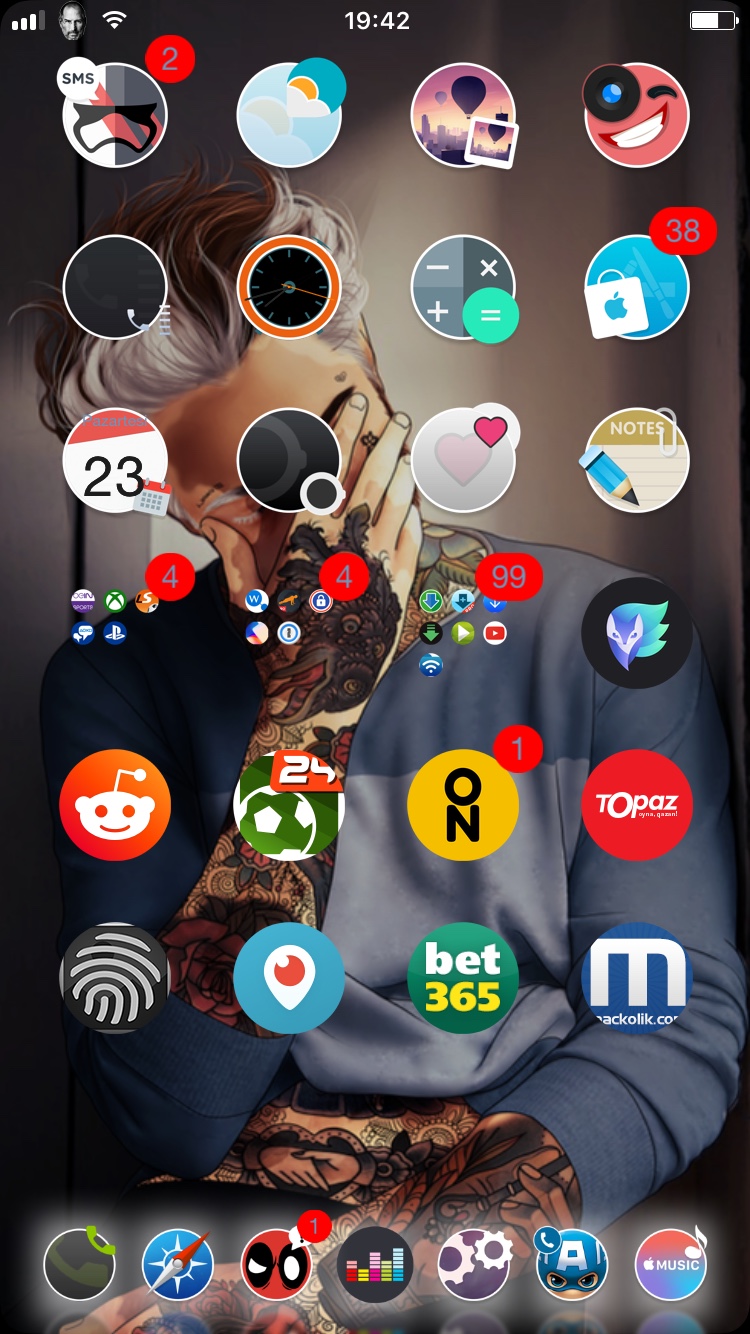This screenshot has width=750, height=1334.
Task: Open the Calculator app
Action: 463,288
